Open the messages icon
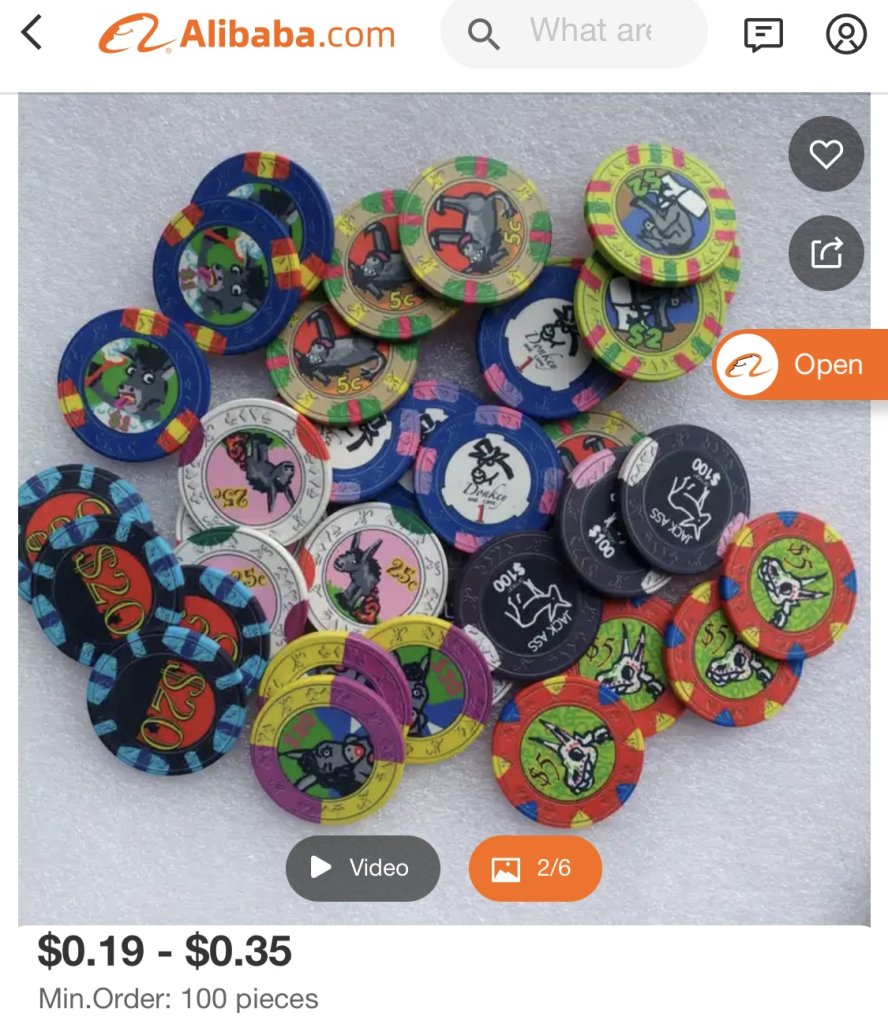The width and height of the screenshot is (888, 1024). click(x=764, y=35)
